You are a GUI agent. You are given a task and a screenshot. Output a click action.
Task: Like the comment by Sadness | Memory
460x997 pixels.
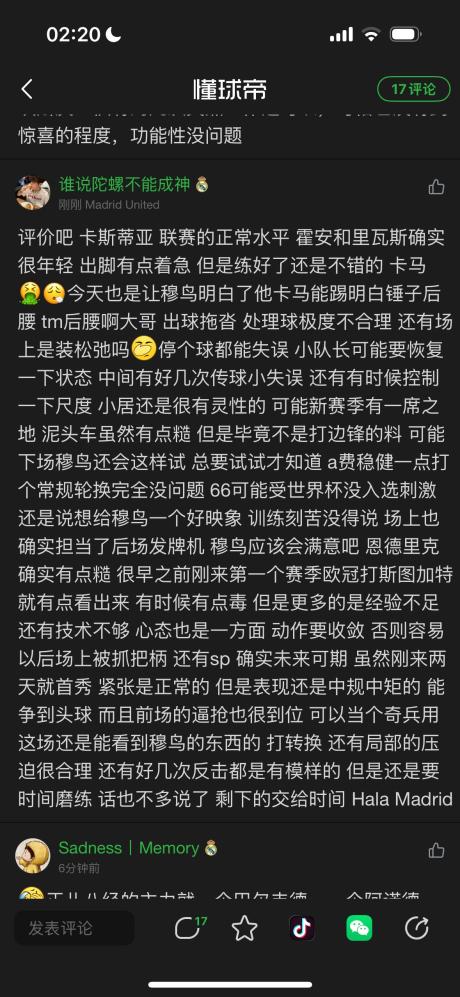[436, 850]
